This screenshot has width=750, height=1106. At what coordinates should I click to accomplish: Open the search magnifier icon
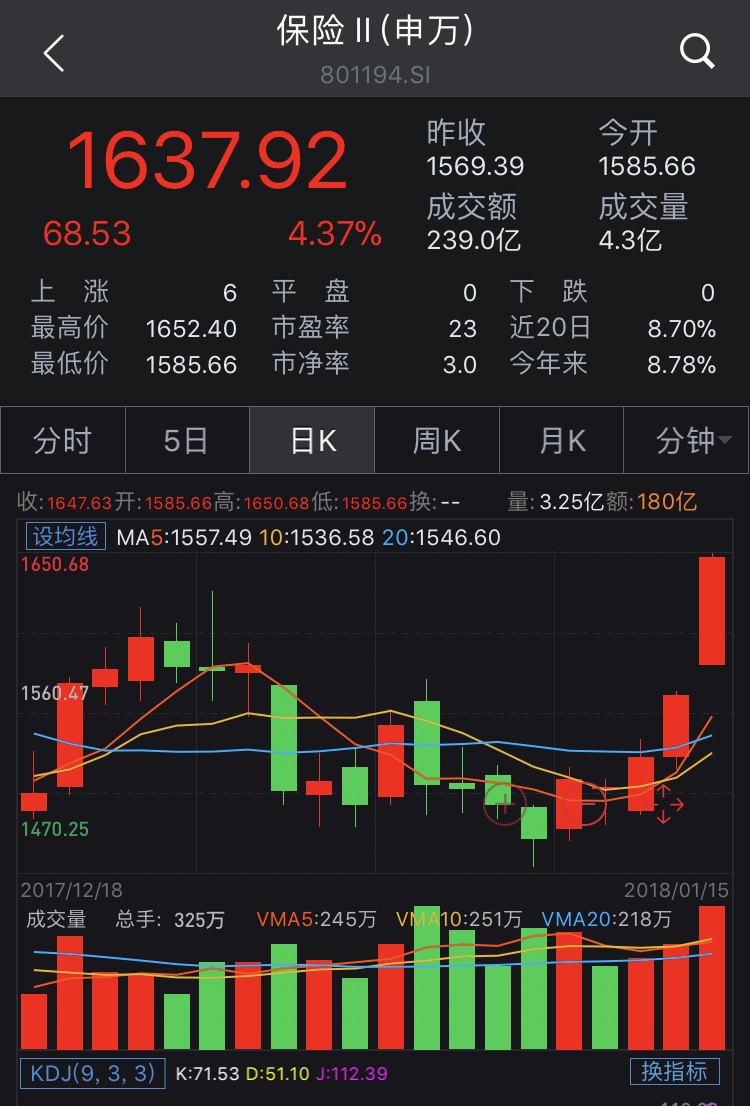point(696,50)
